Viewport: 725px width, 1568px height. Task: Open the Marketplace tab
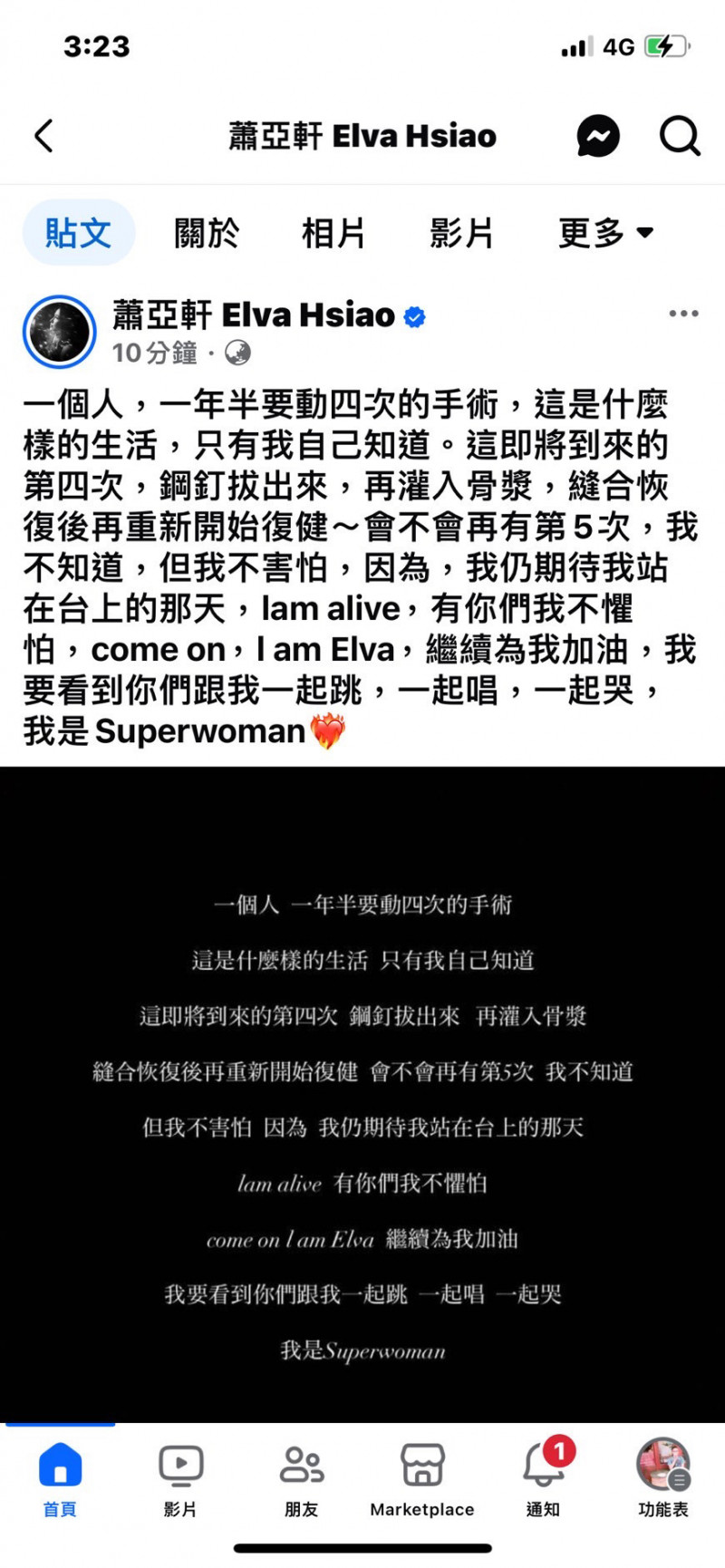(421, 1479)
